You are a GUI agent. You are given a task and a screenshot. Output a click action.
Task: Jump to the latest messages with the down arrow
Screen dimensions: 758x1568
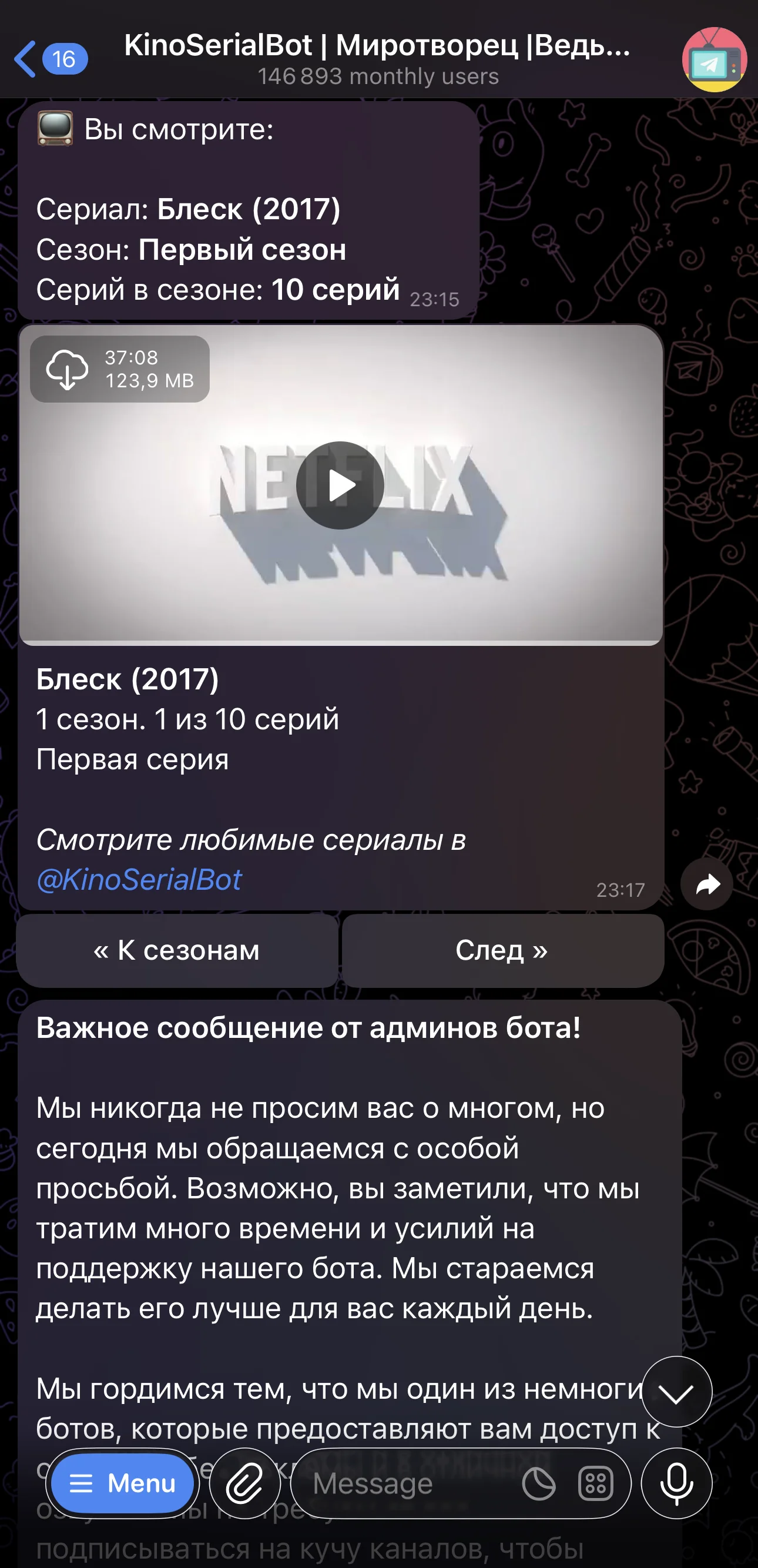[676, 1392]
